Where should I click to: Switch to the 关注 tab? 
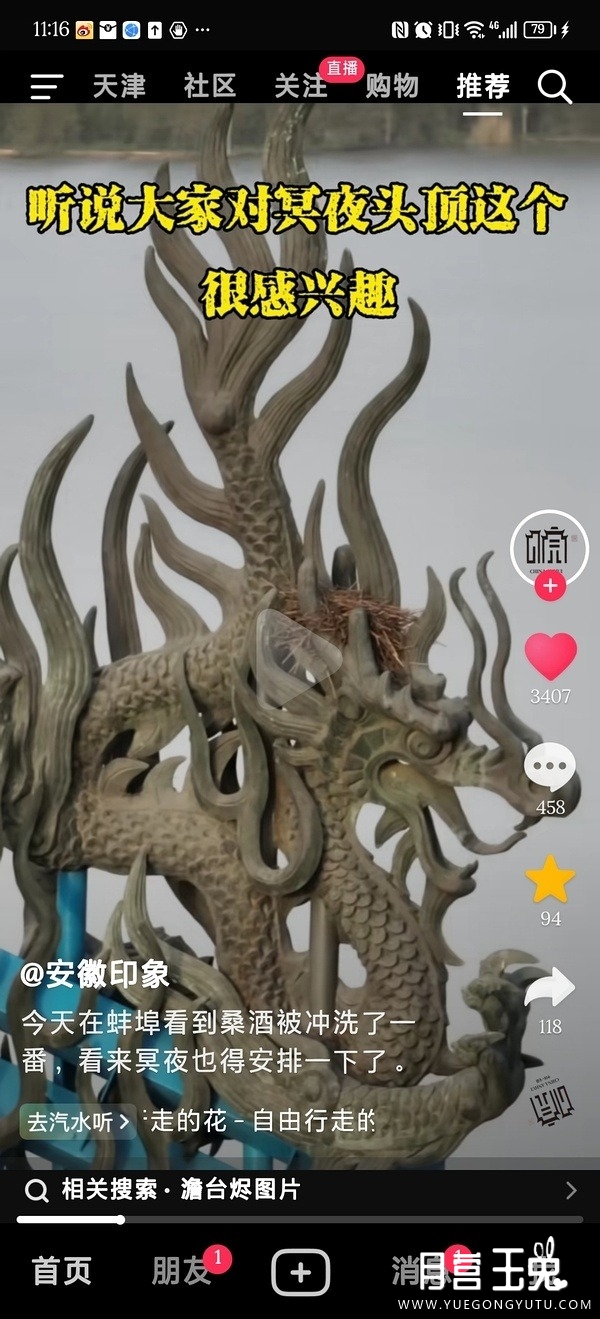[x=300, y=87]
